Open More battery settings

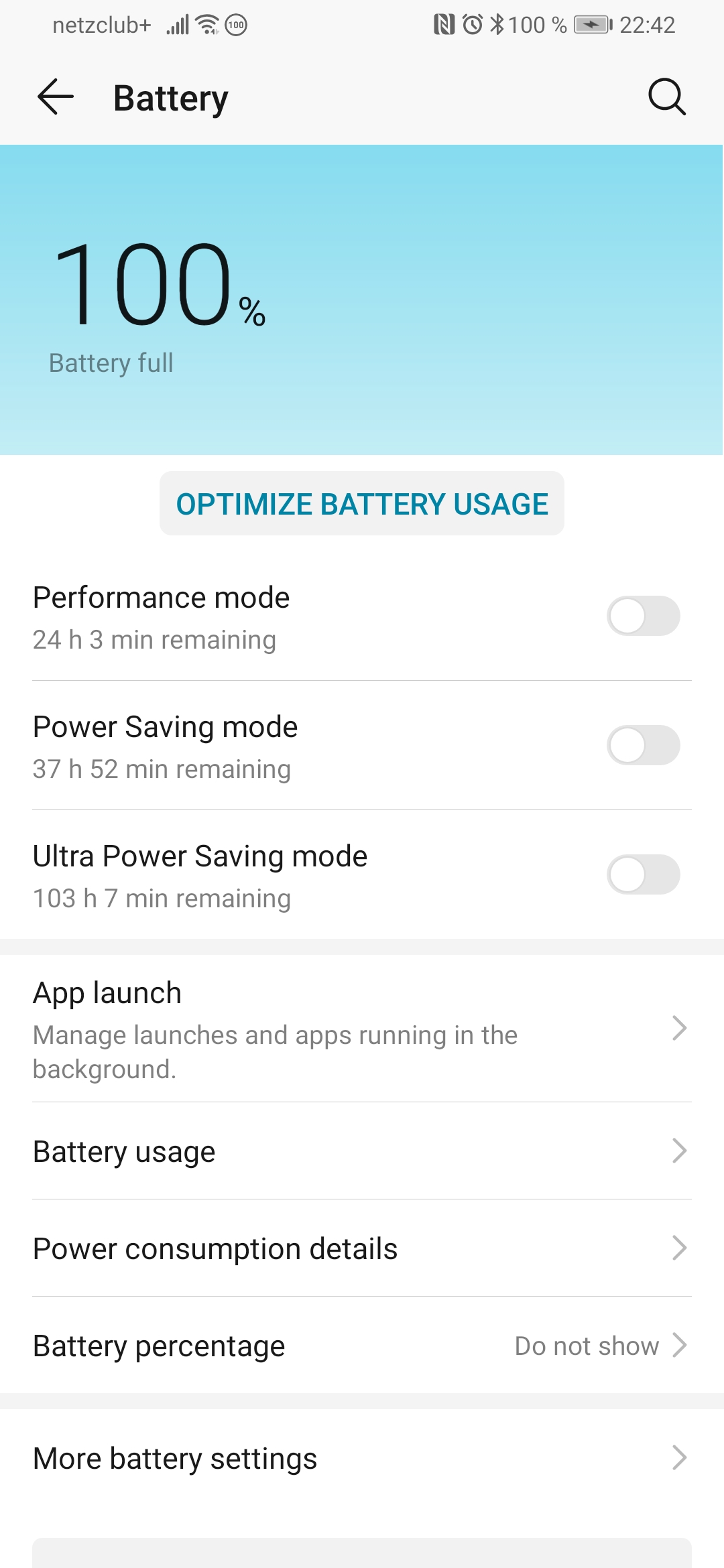(362, 1458)
